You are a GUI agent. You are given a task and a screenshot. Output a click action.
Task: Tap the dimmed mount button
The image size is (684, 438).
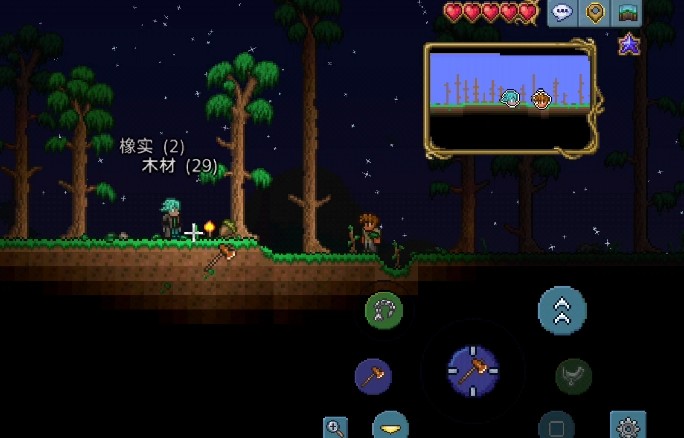[574, 376]
